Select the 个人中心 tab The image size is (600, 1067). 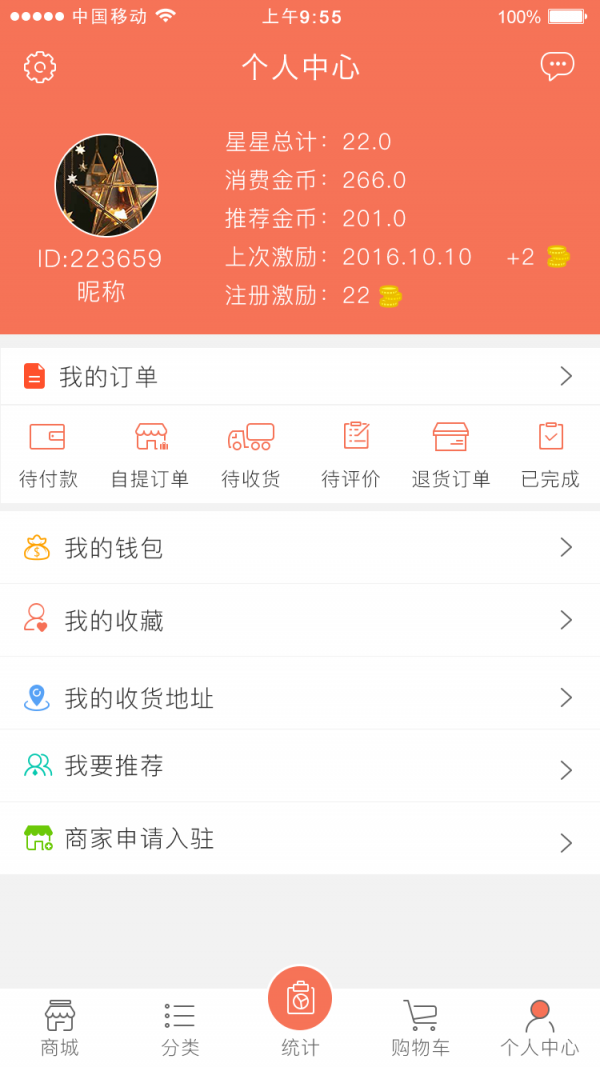(x=540, y=1028)
